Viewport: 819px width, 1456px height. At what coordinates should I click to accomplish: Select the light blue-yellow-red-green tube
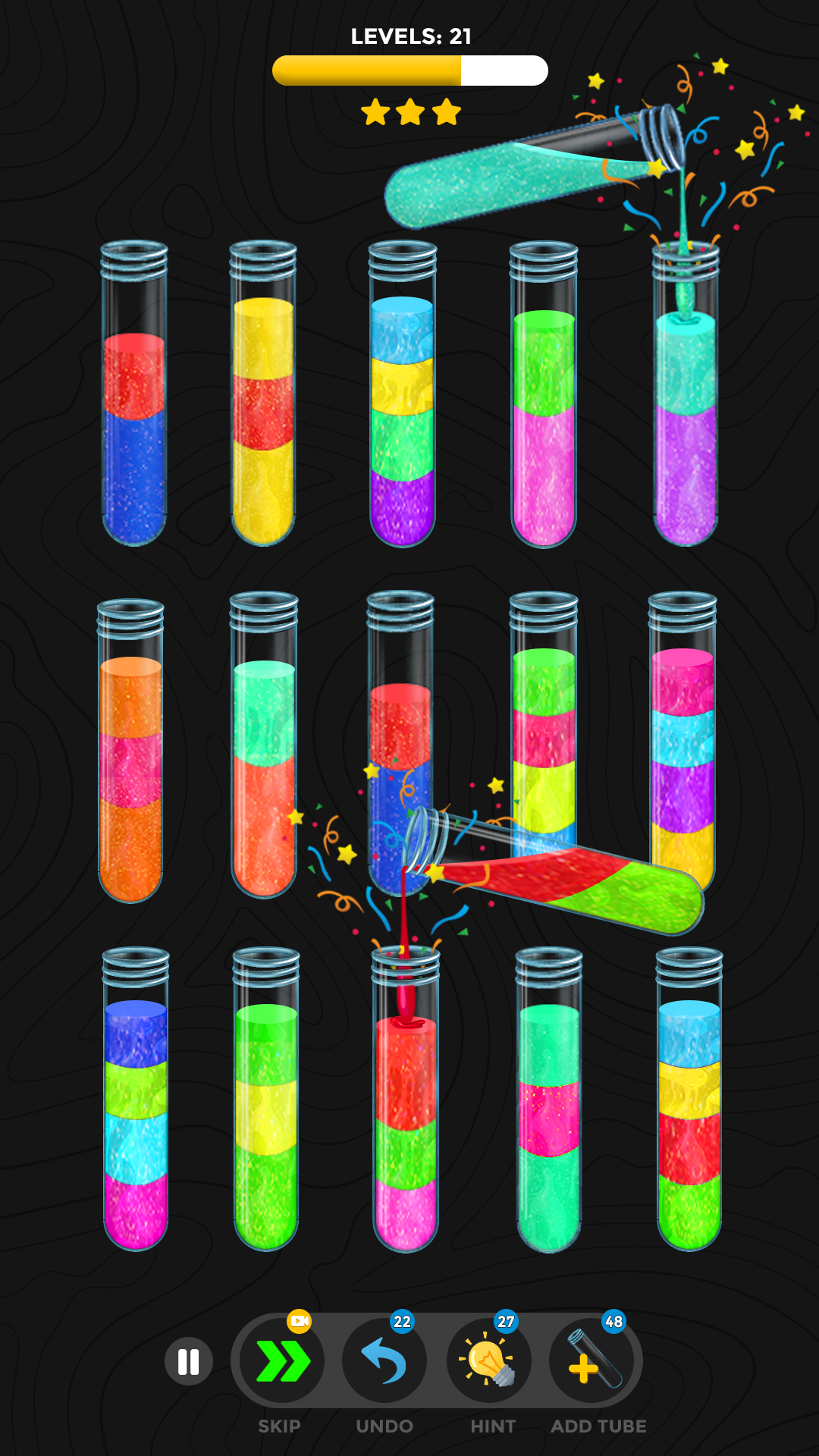689,1115
